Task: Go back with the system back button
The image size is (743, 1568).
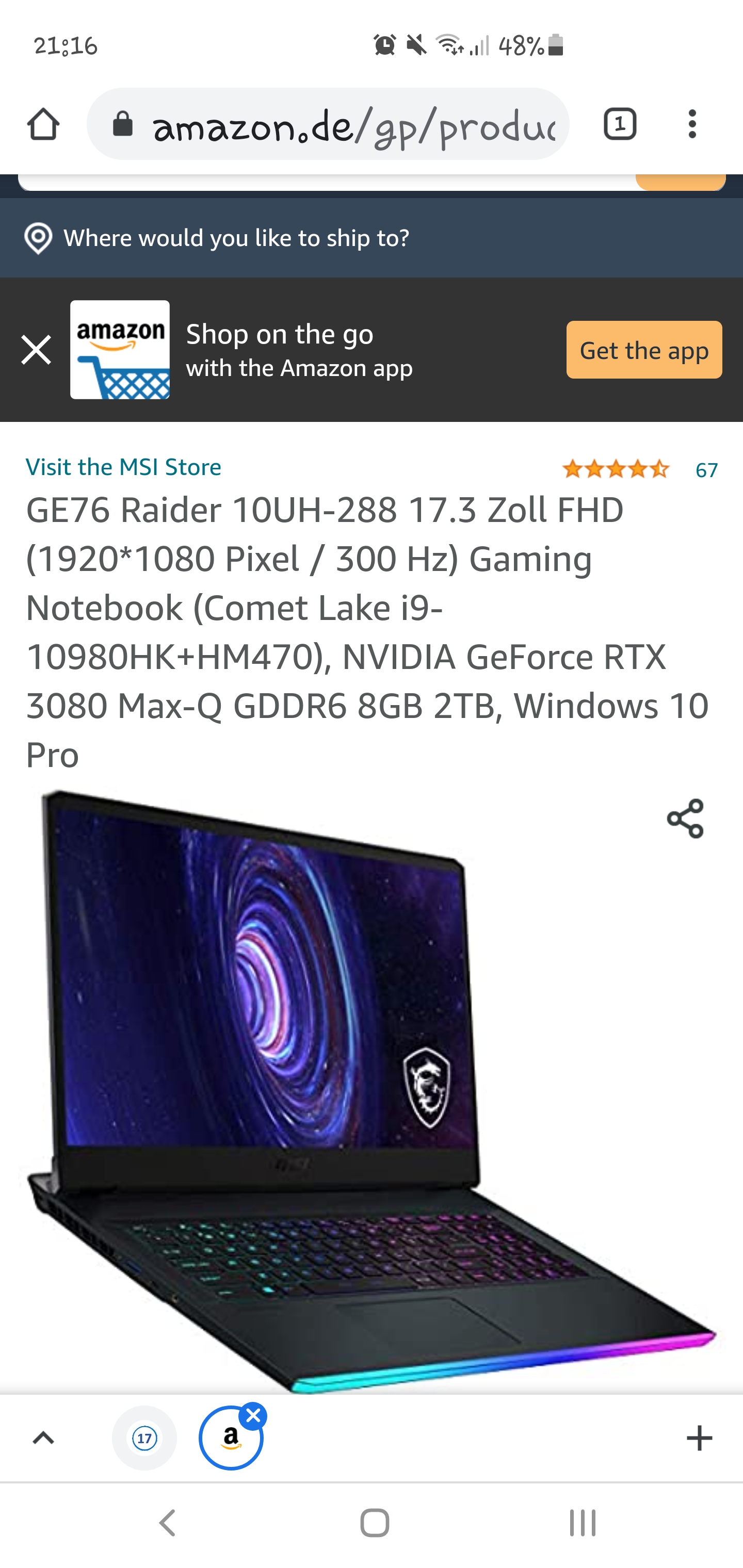Action: 167,1524
